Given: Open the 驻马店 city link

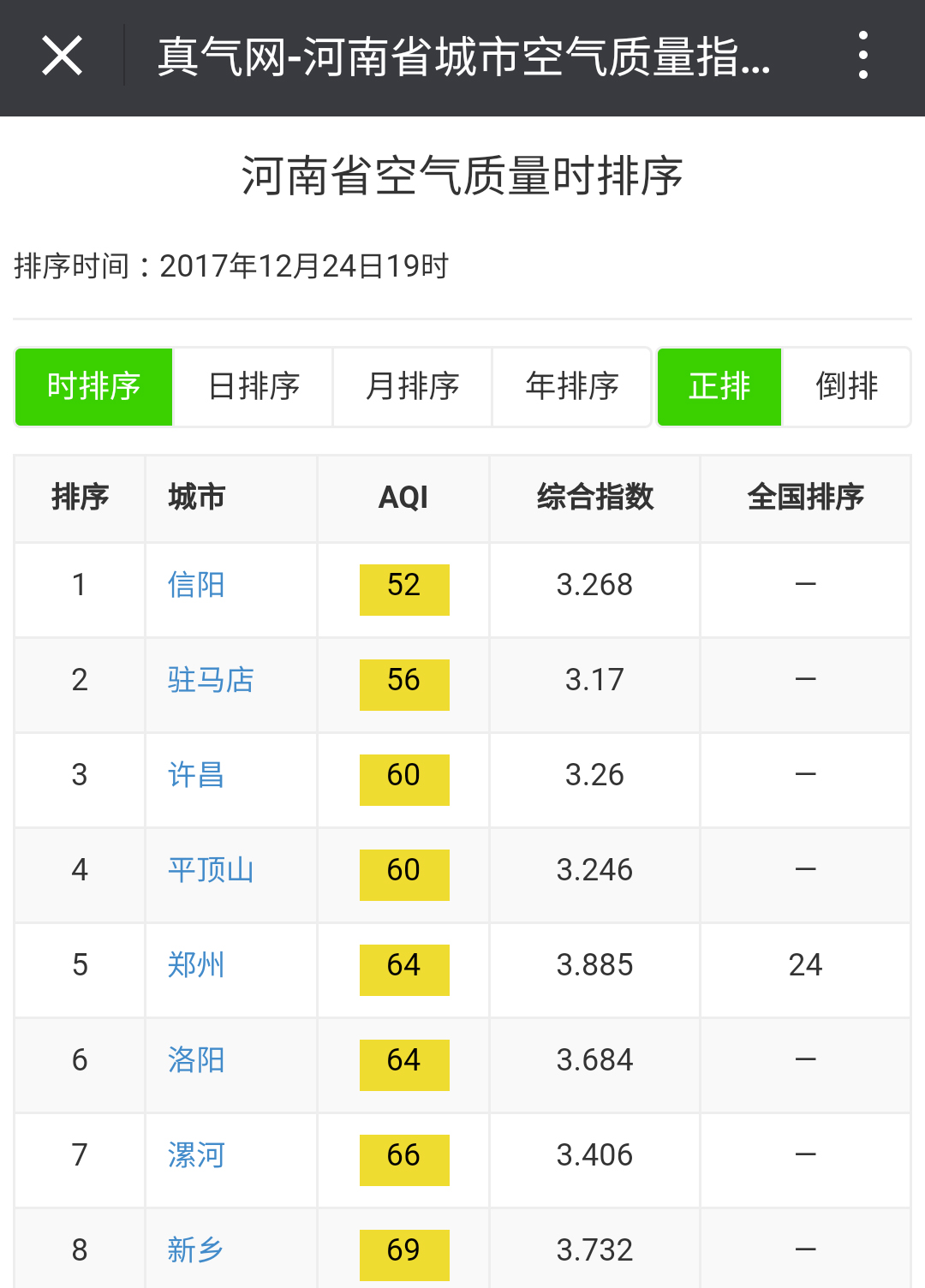Looking at the screenshot, I should point(211,680).
